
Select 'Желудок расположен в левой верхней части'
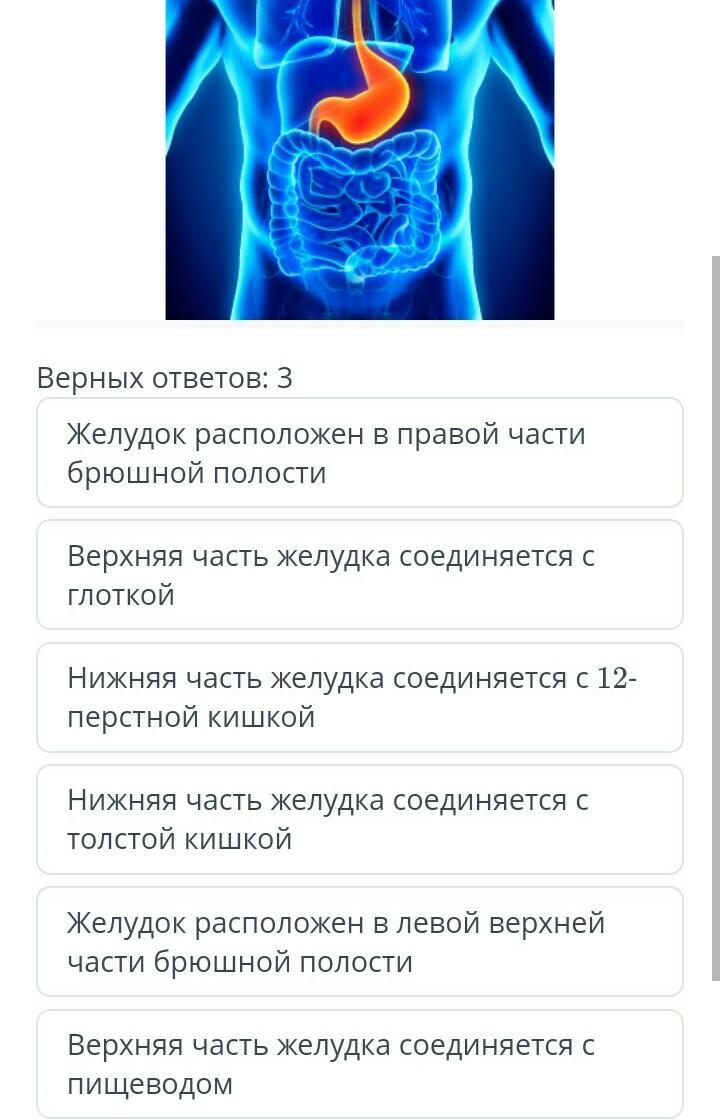tap(360, 941)
